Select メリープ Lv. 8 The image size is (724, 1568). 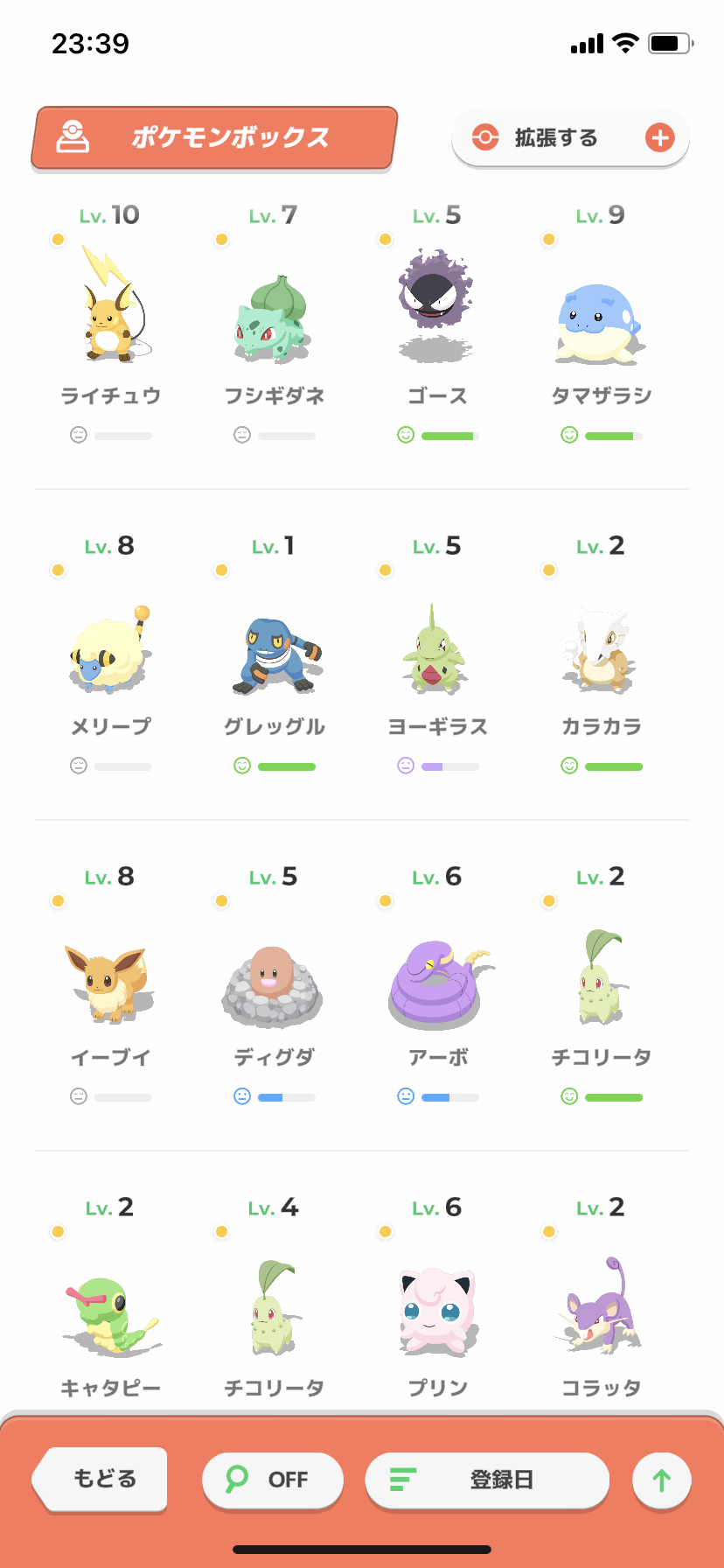pyautogui.click(x=110, y=654)
